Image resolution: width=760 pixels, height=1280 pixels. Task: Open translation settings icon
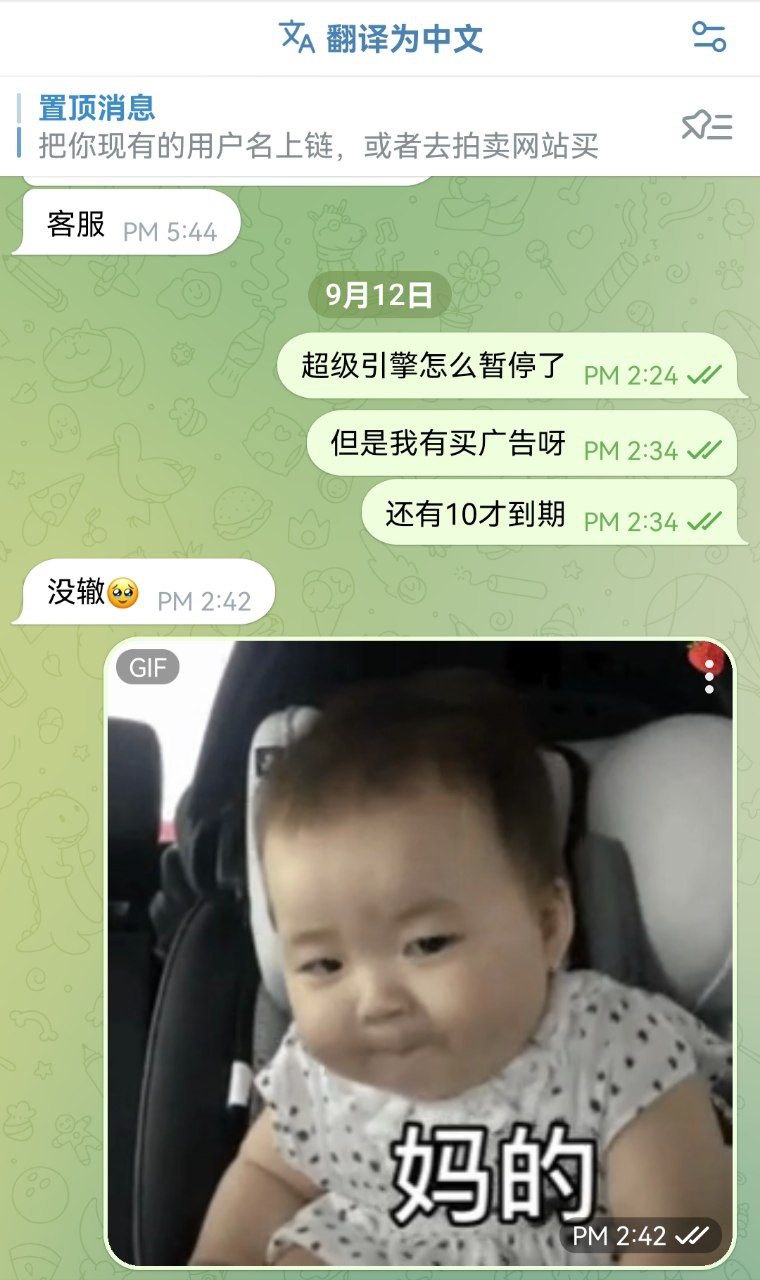[x=709, y=37]
